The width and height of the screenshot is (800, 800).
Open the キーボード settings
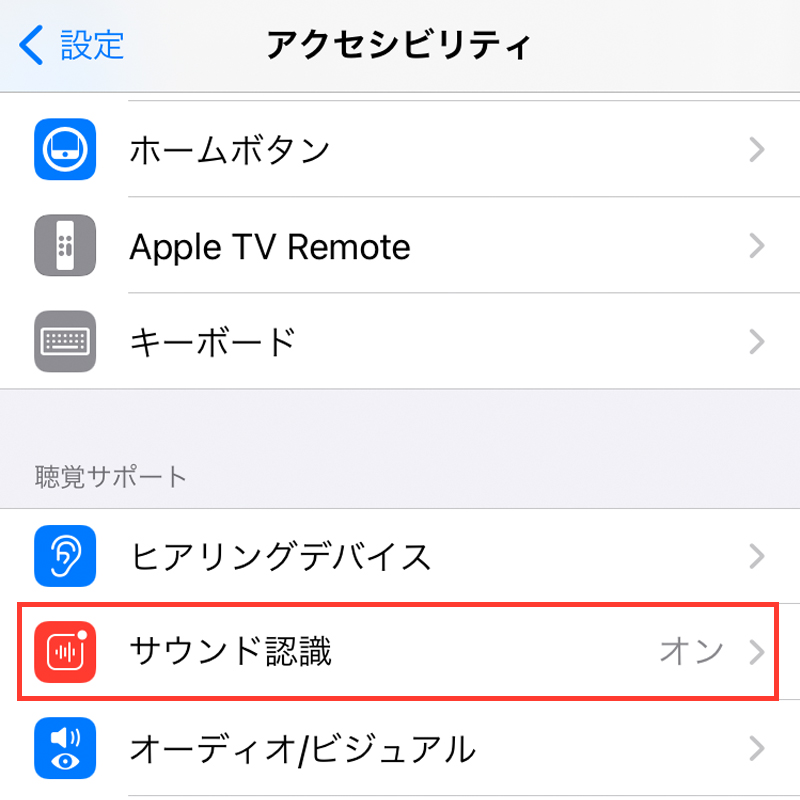click(x=400, y=342)
